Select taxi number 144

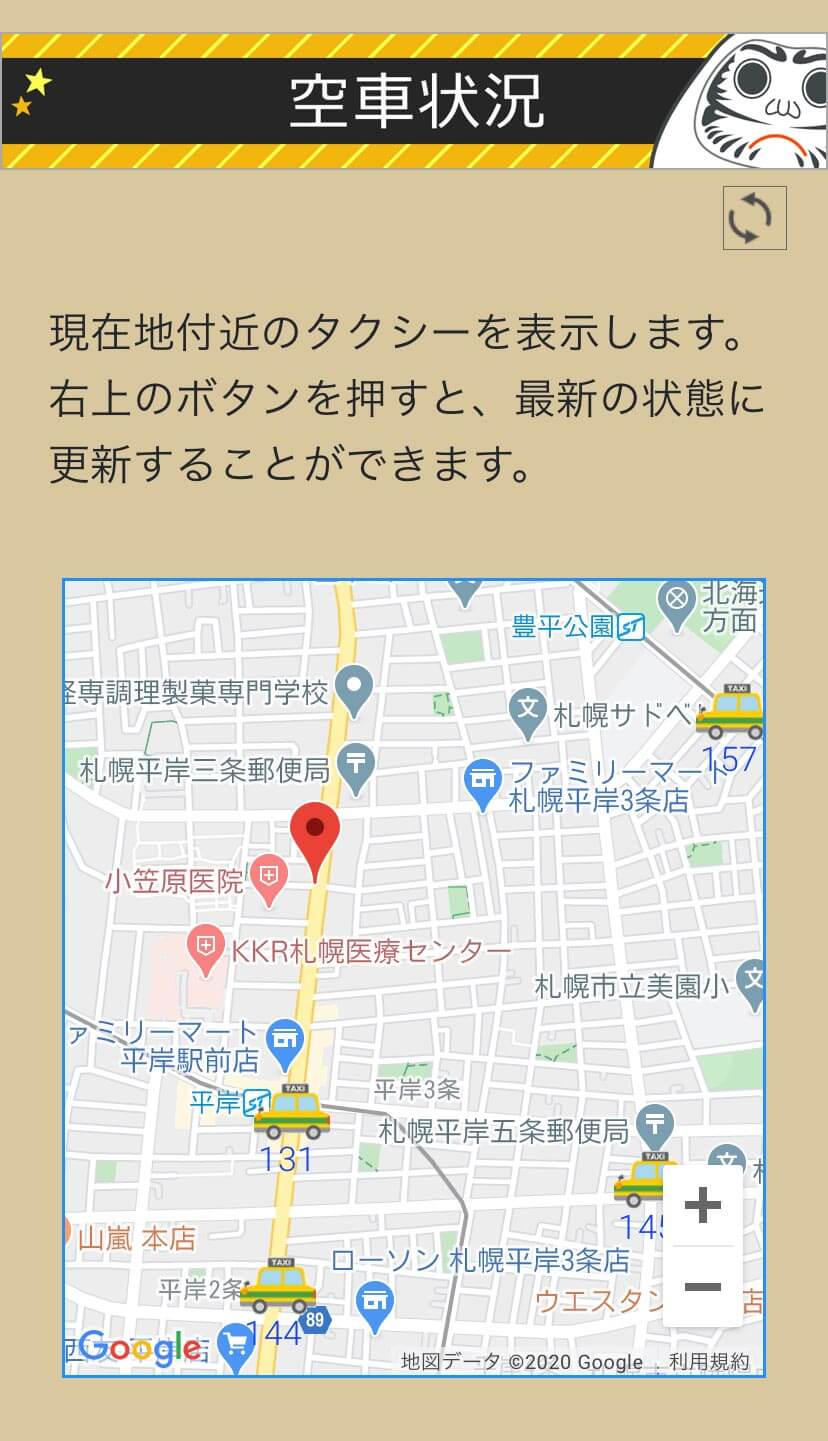click(278, 1285)
